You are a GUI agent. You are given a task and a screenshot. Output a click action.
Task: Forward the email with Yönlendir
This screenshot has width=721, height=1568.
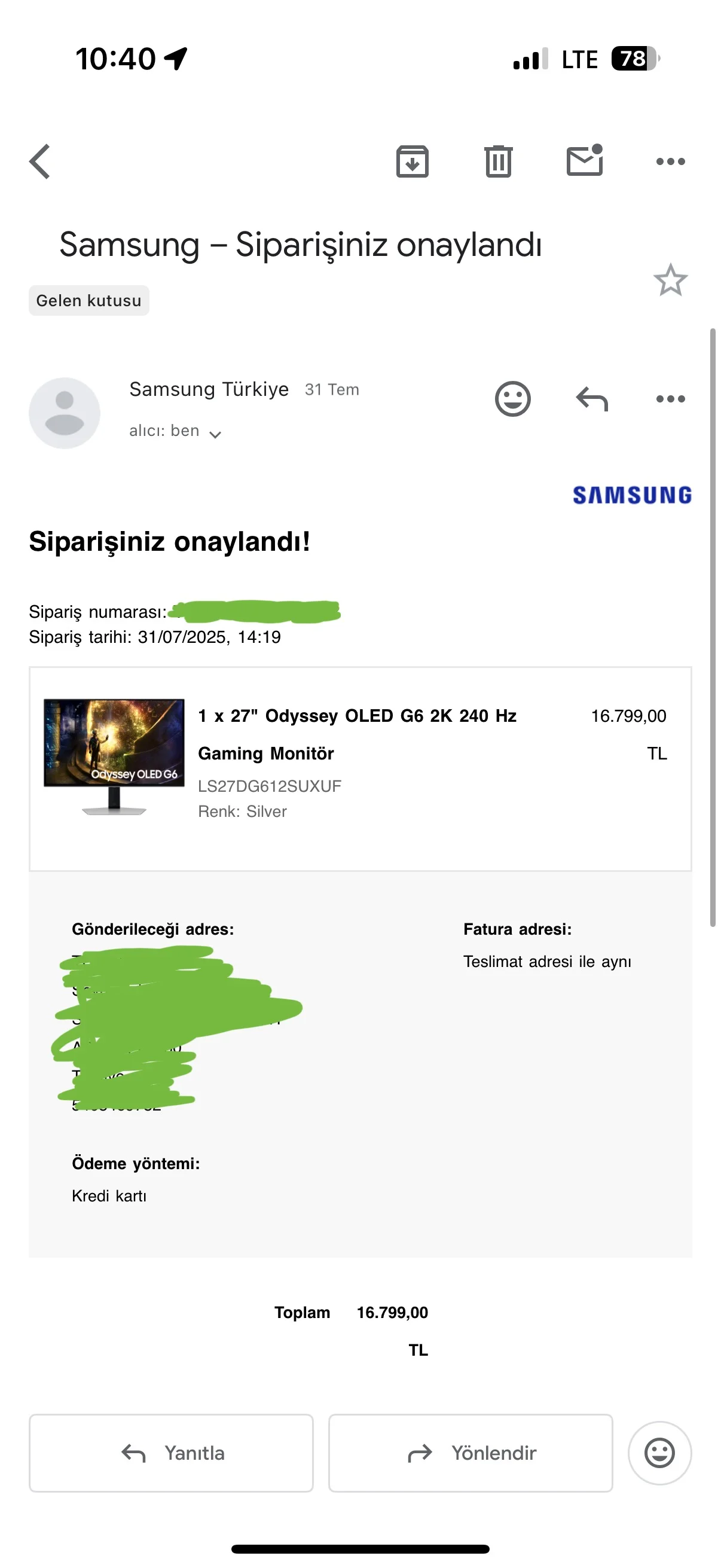[471, 1453]
